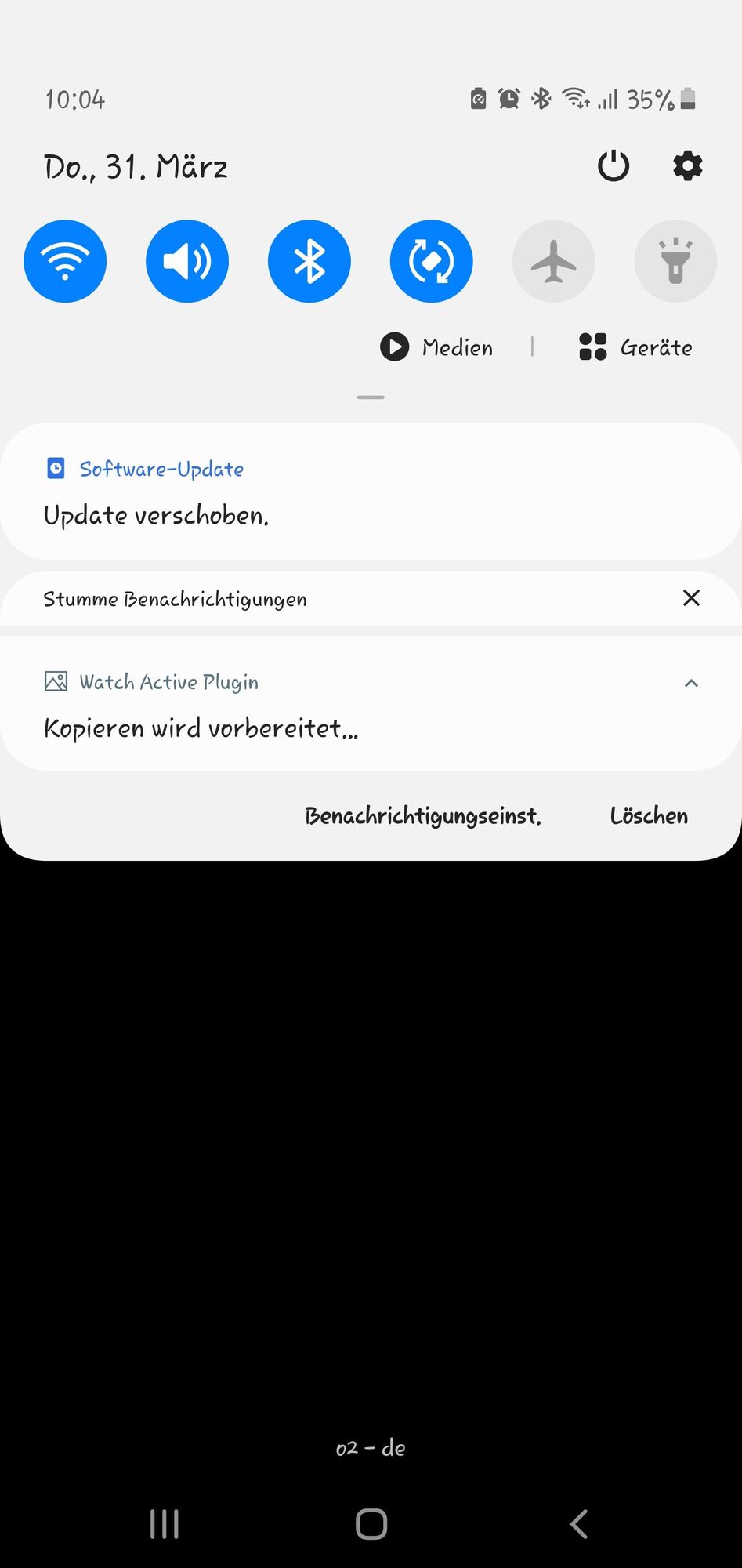
Task: Open settings via the gear icon
Action: tap(687, 166)
